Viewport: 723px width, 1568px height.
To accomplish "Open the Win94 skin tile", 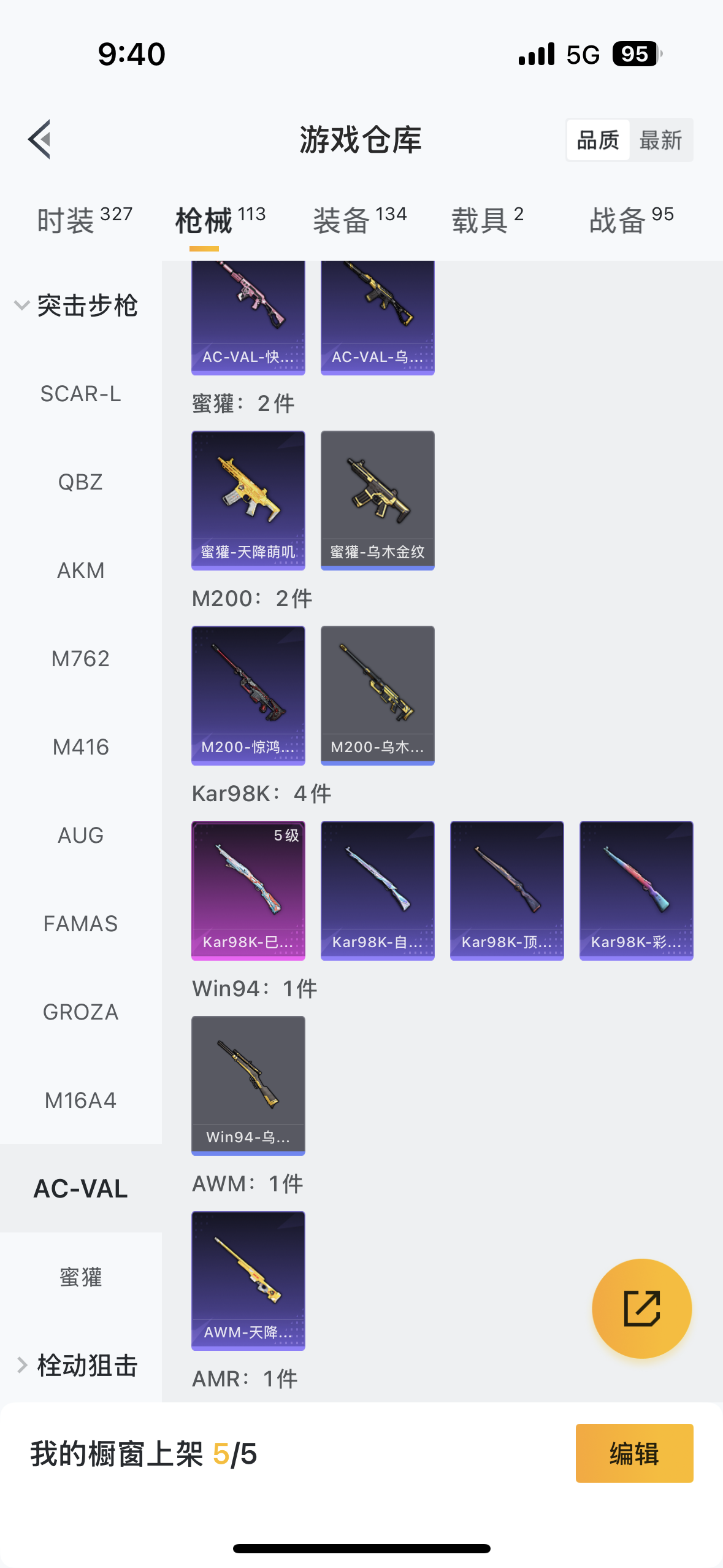I will [x=248, y=1085].
